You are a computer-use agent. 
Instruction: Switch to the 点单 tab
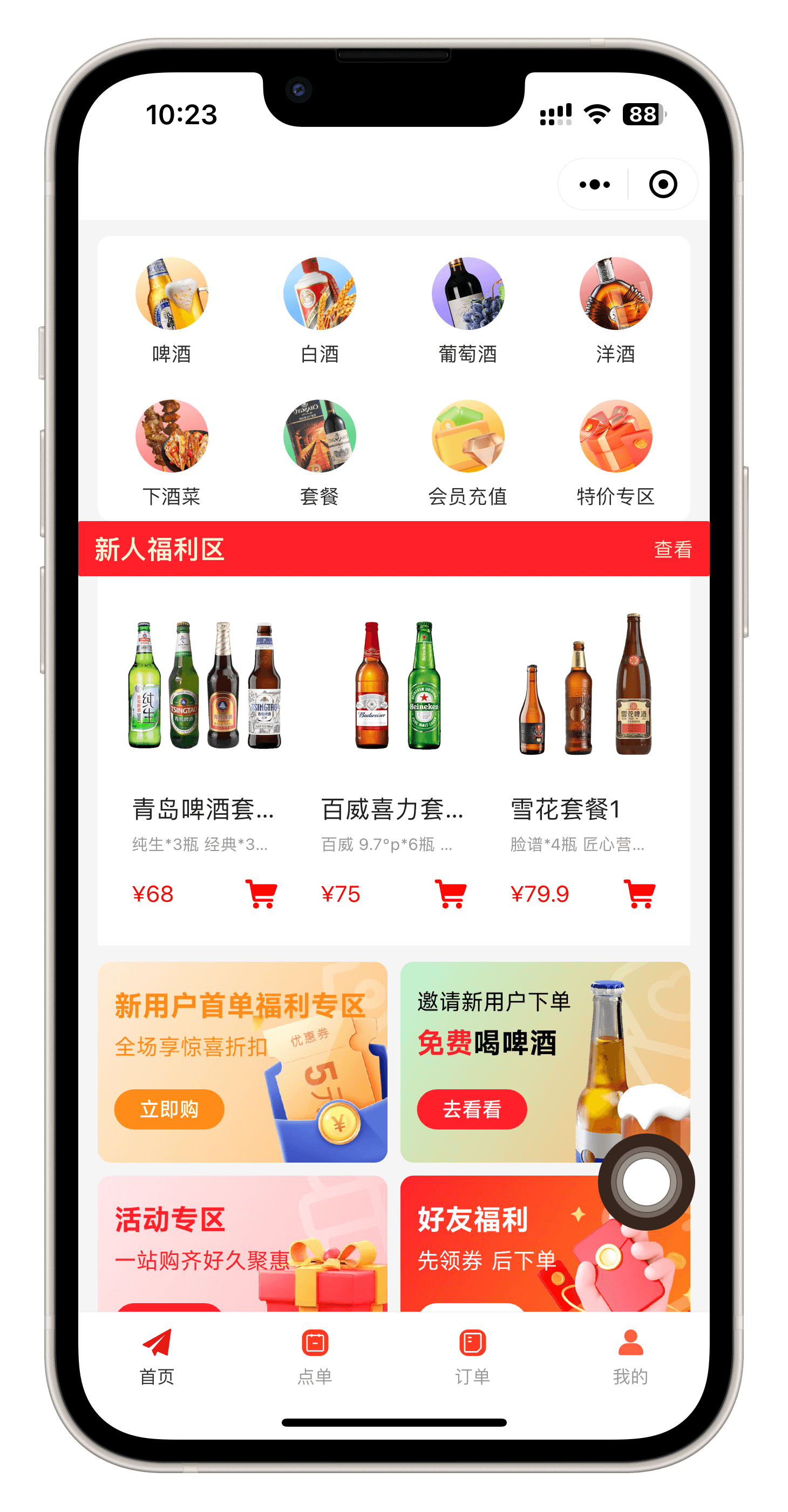coord(315,1356)
